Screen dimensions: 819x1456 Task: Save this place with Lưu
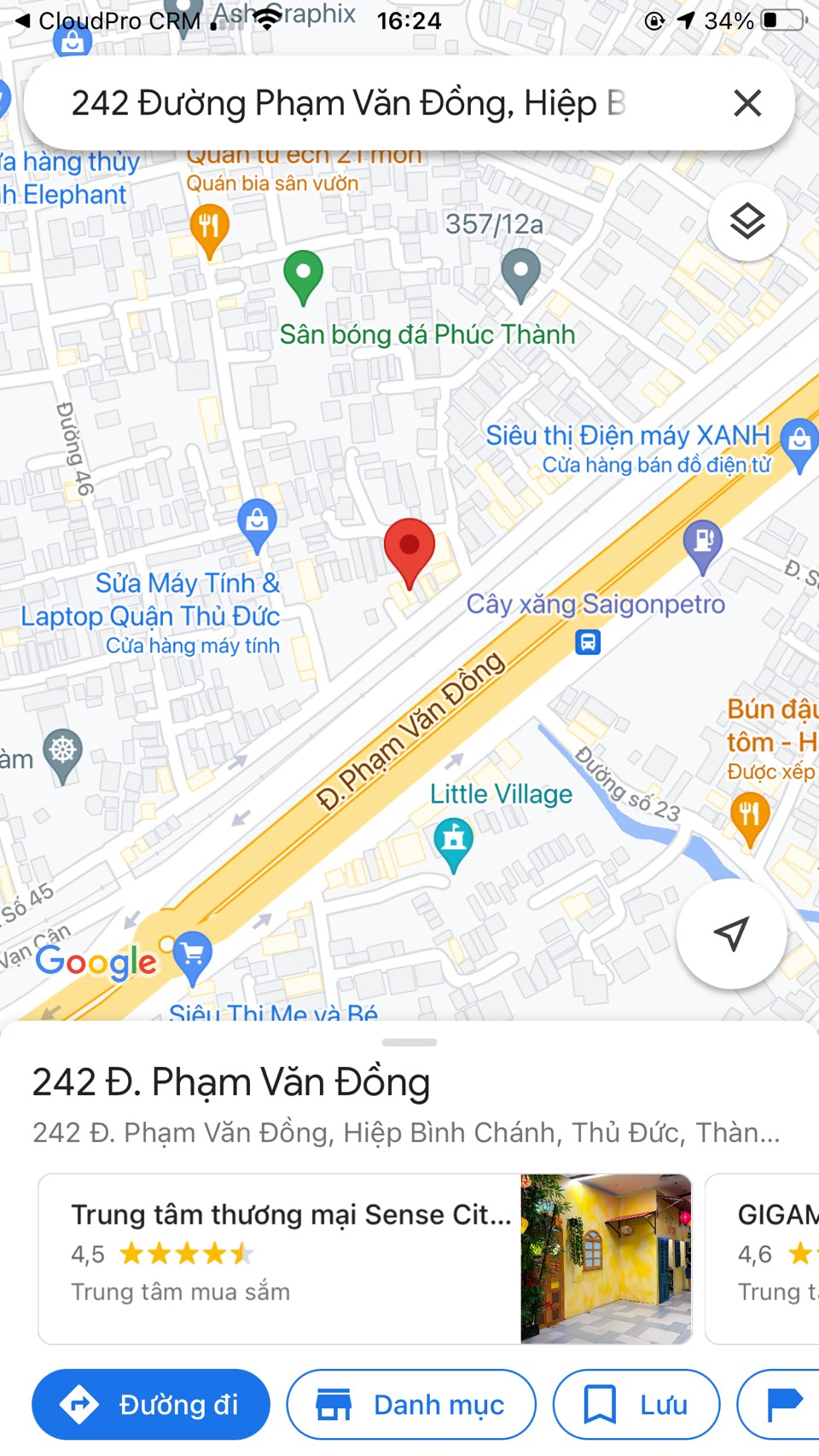point(636,1404)
